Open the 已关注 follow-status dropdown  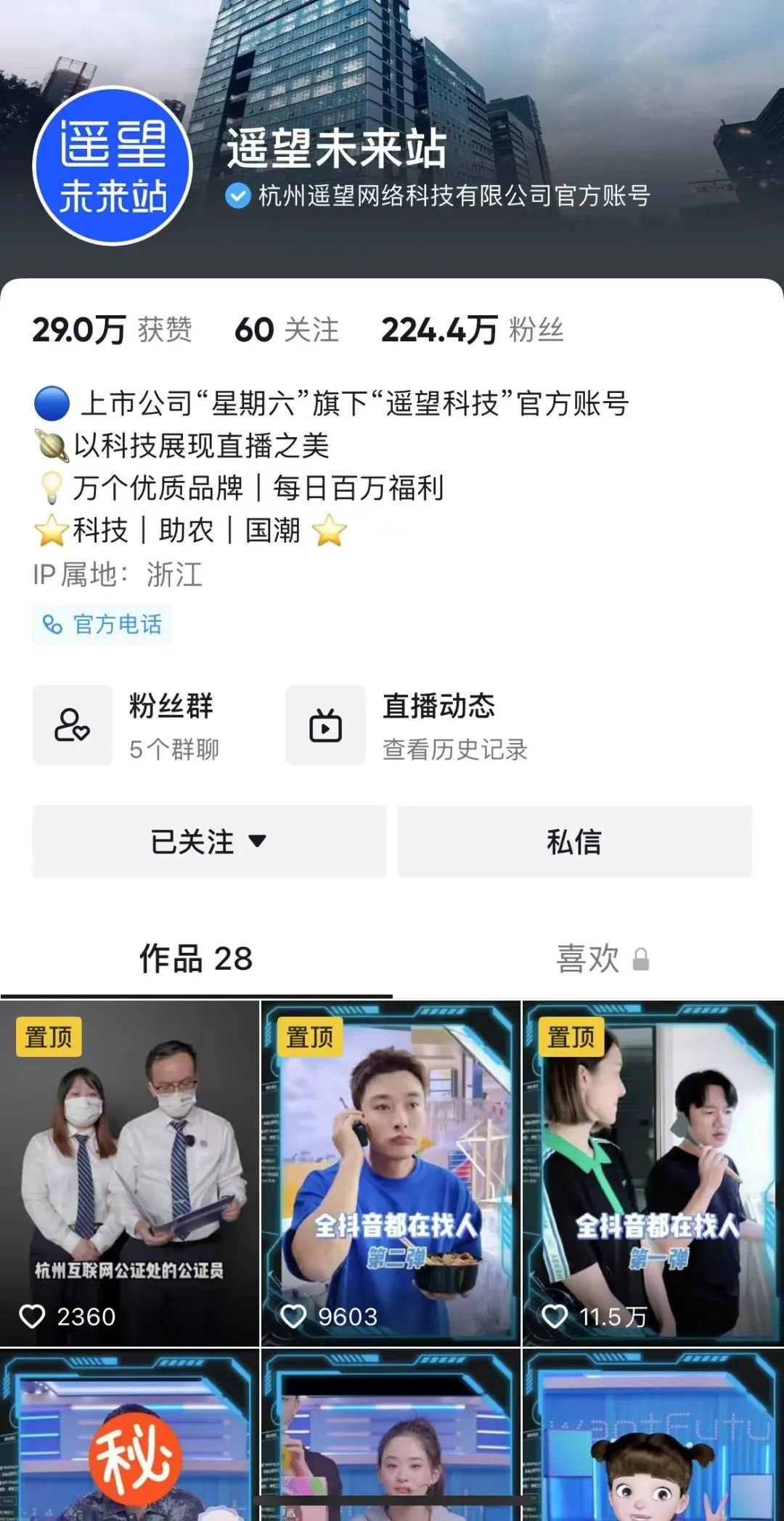point(211,843)
